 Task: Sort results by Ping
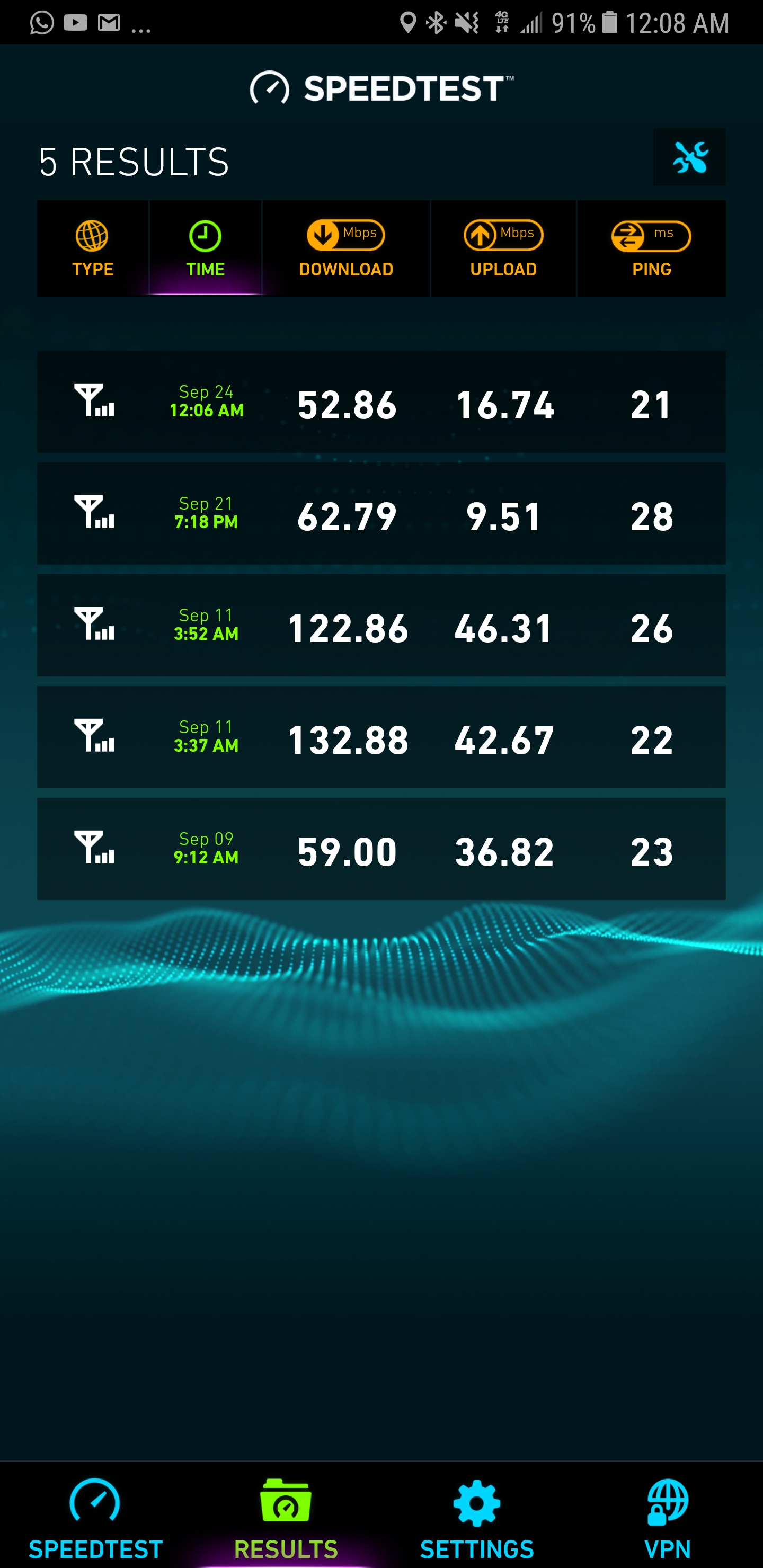point(651,249)
